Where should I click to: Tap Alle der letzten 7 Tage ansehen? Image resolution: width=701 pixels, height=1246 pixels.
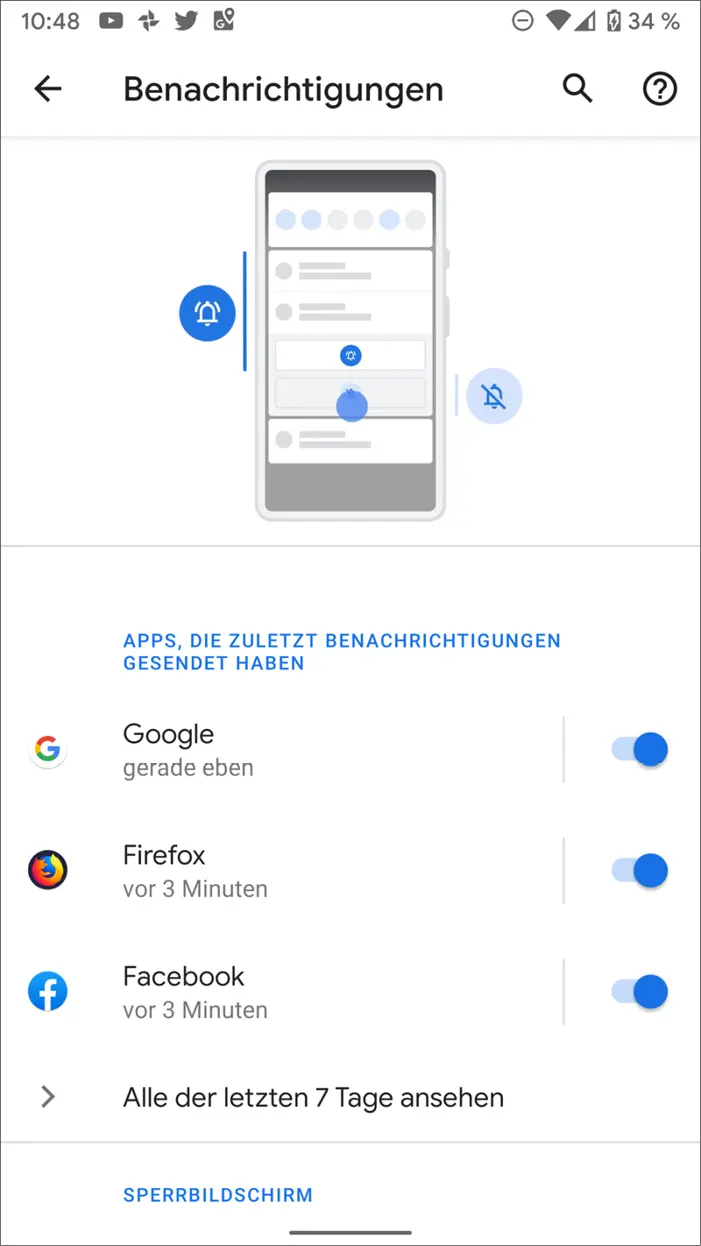pyautogui.click(x=313, y=1097)
